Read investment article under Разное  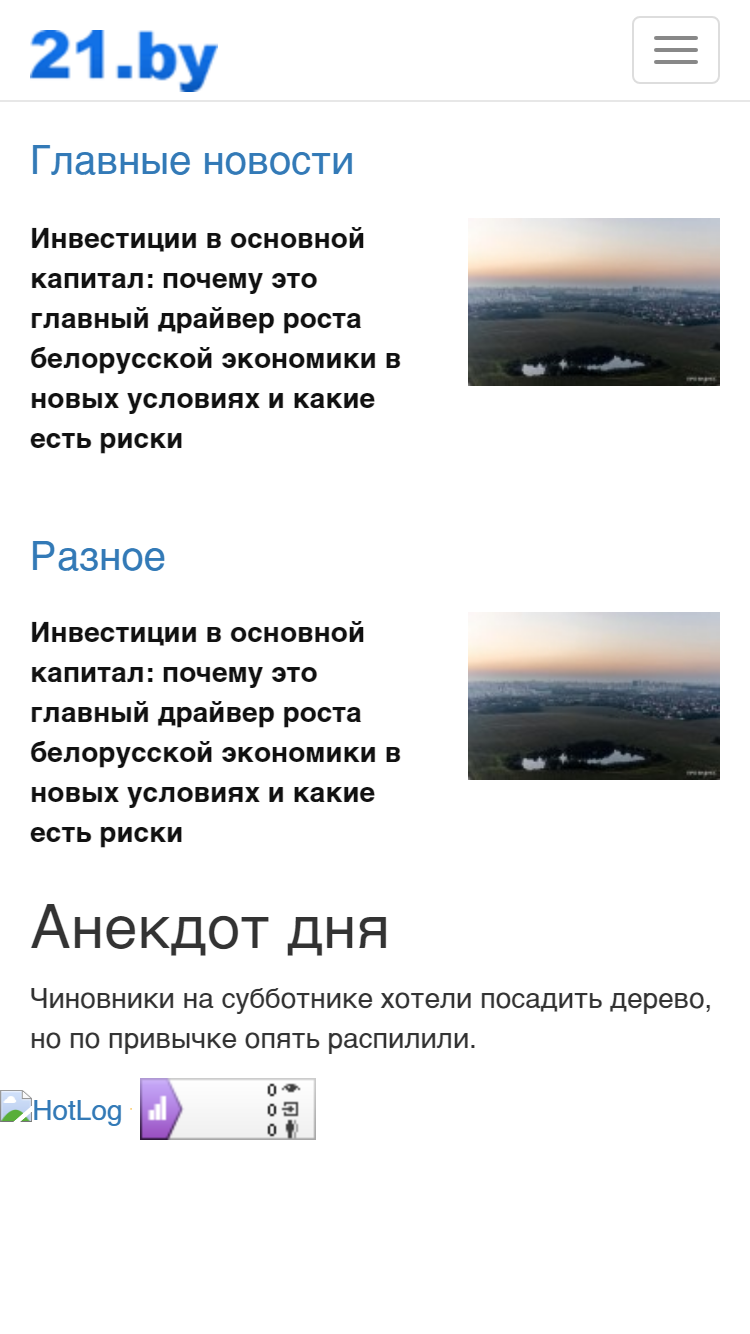[x=216, y=733]
